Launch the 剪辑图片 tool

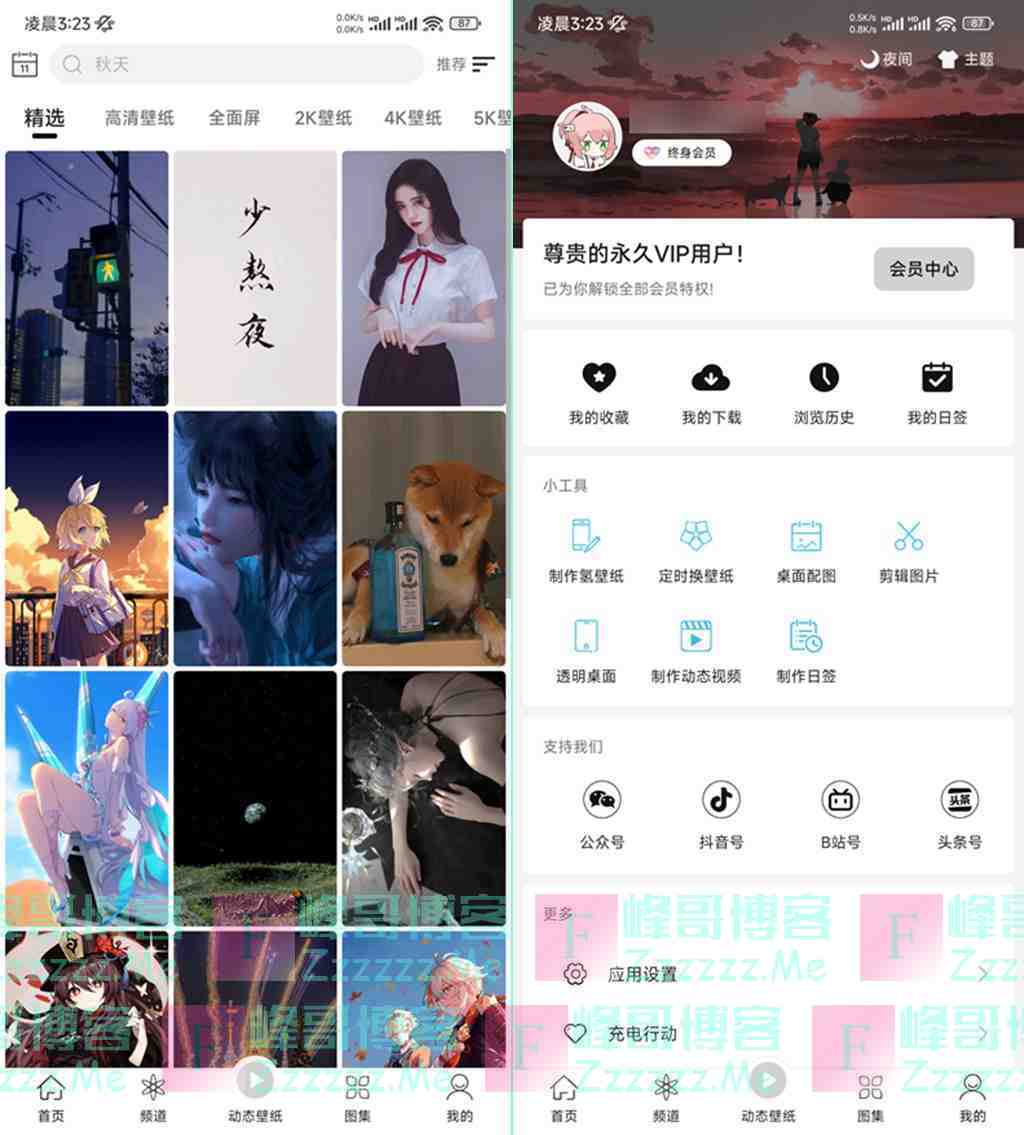pos(908,550)
